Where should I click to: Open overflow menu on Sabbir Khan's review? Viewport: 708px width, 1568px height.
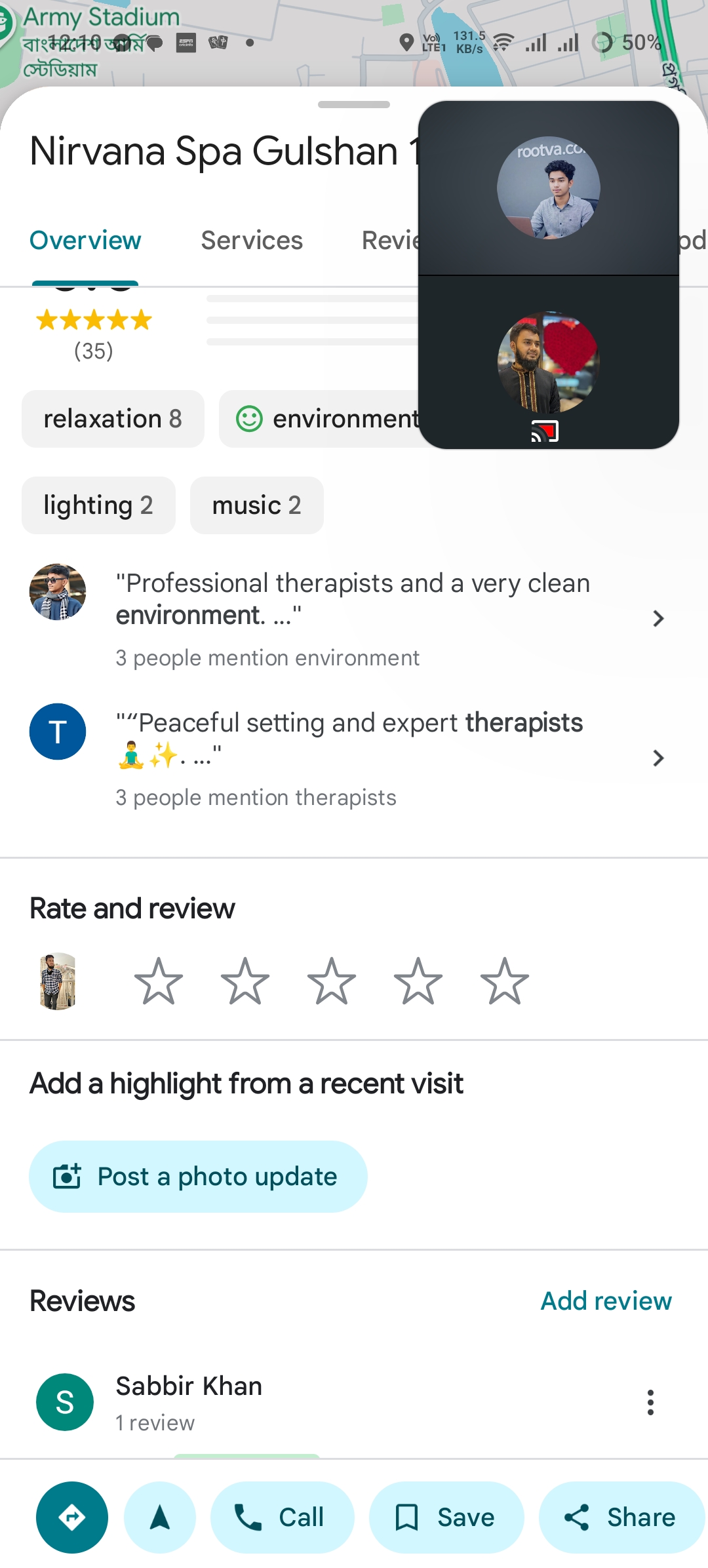tap(650, 1402)
